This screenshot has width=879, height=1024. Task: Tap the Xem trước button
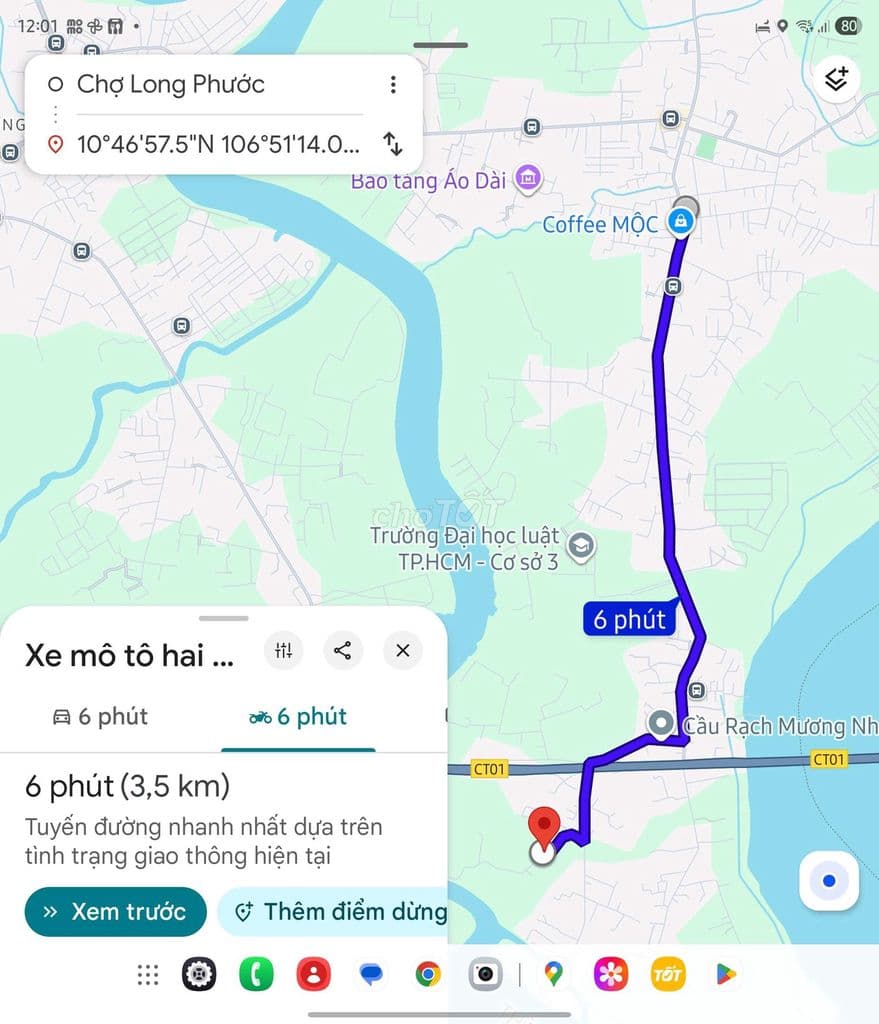click(115, 912)
